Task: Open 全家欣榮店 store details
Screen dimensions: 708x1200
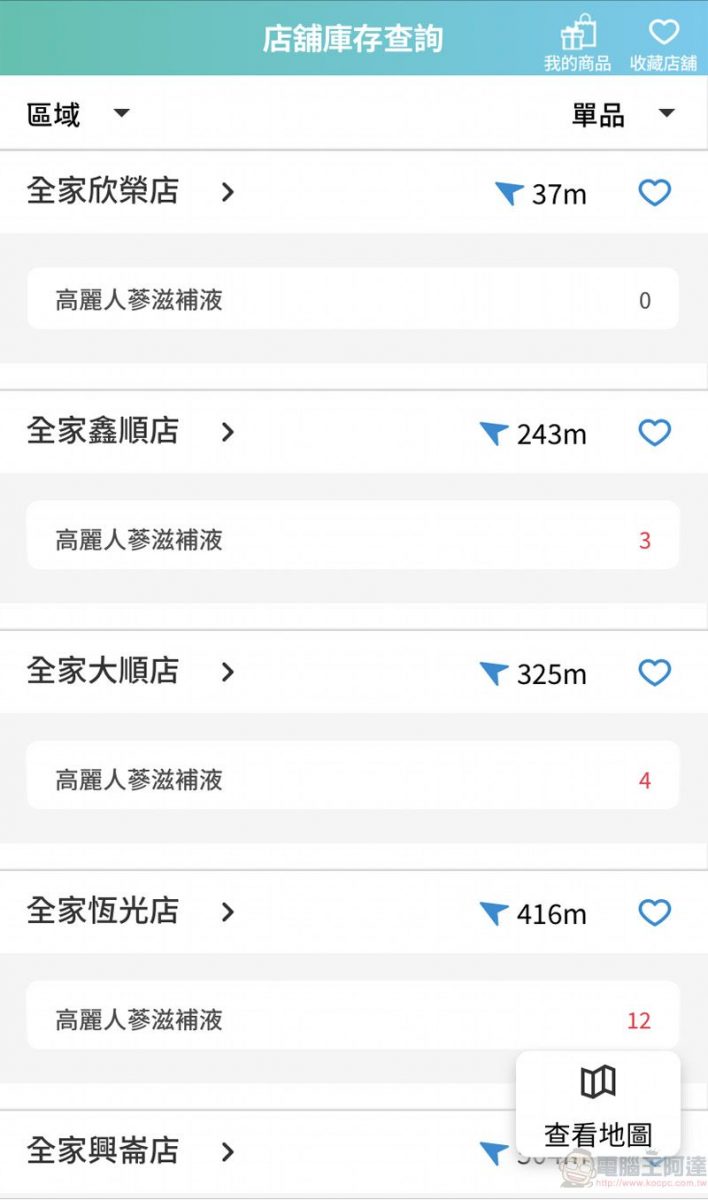Action: (130, 191)
